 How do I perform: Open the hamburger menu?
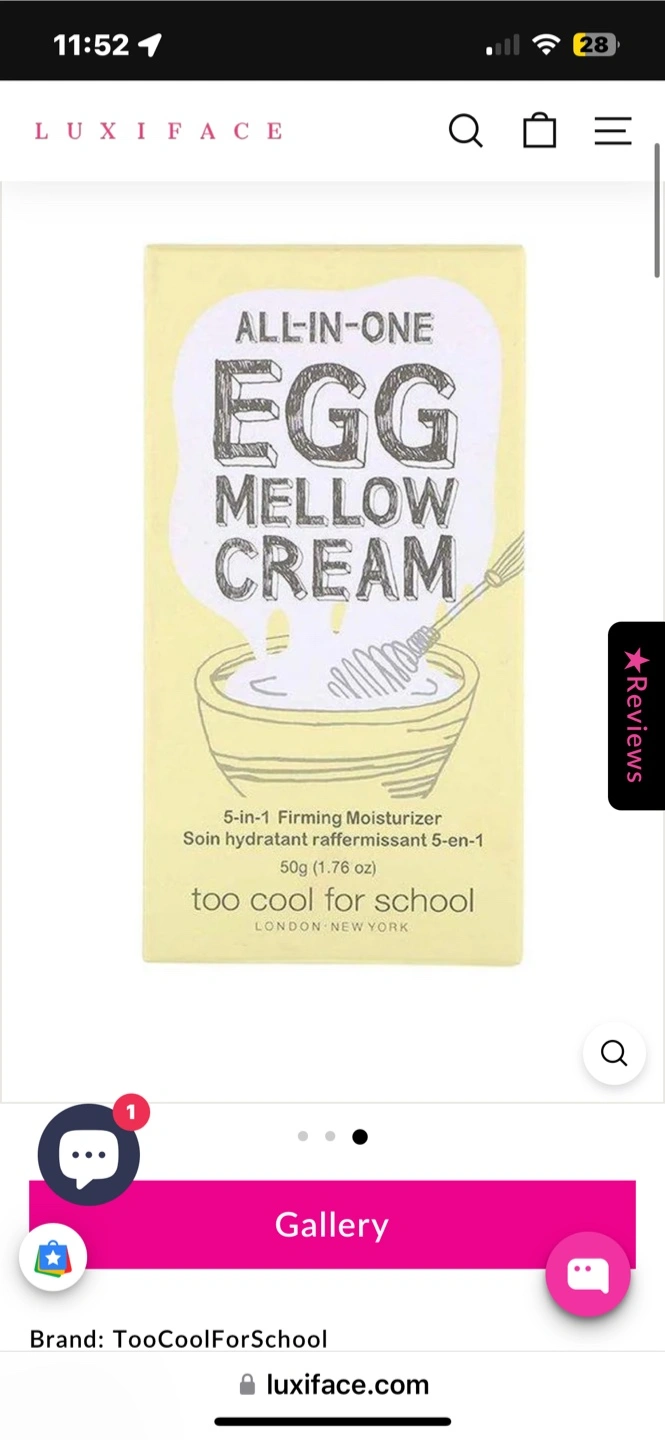[613, 131]
